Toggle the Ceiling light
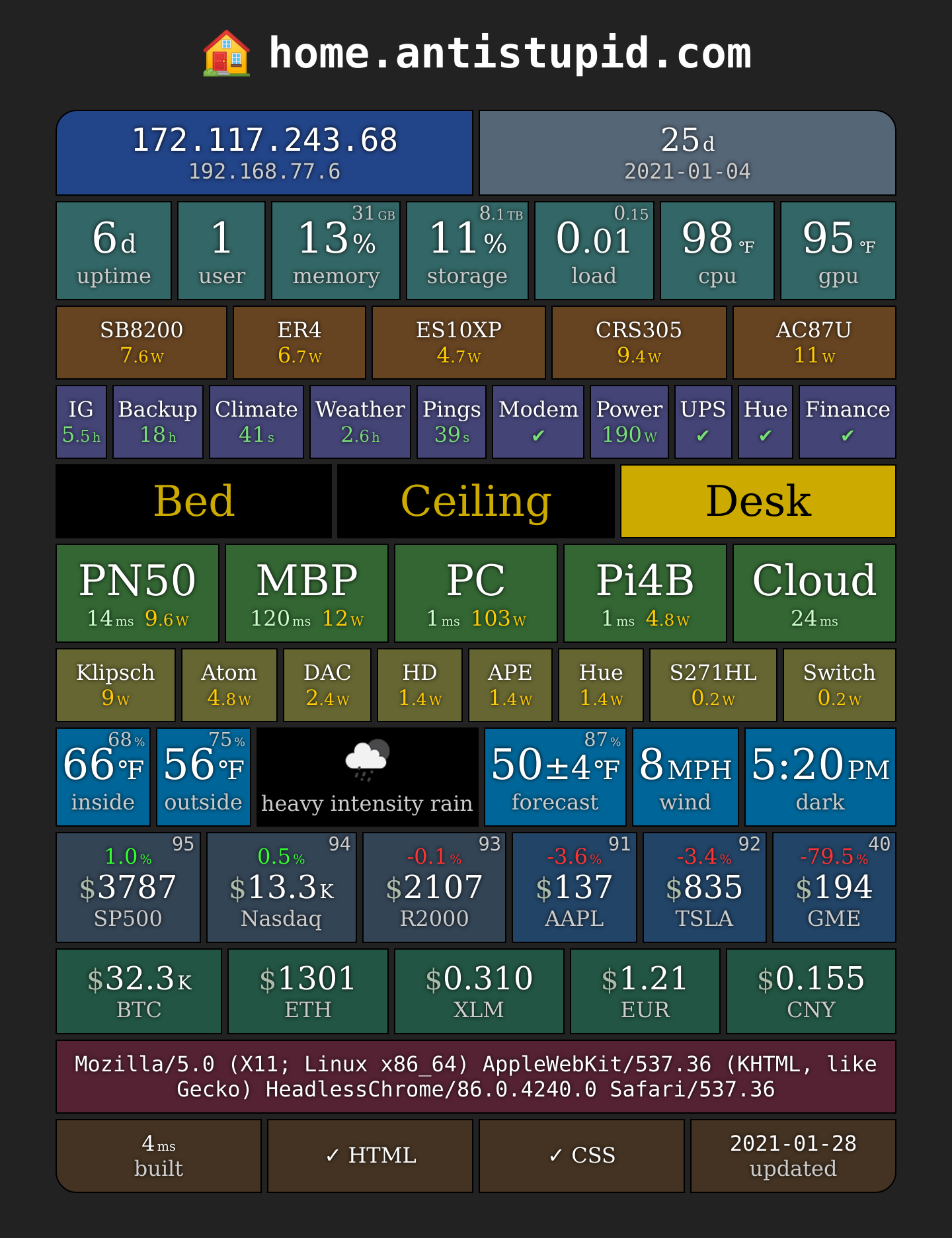This screenshot has height=1238, width=952. (x=476, y=501)
